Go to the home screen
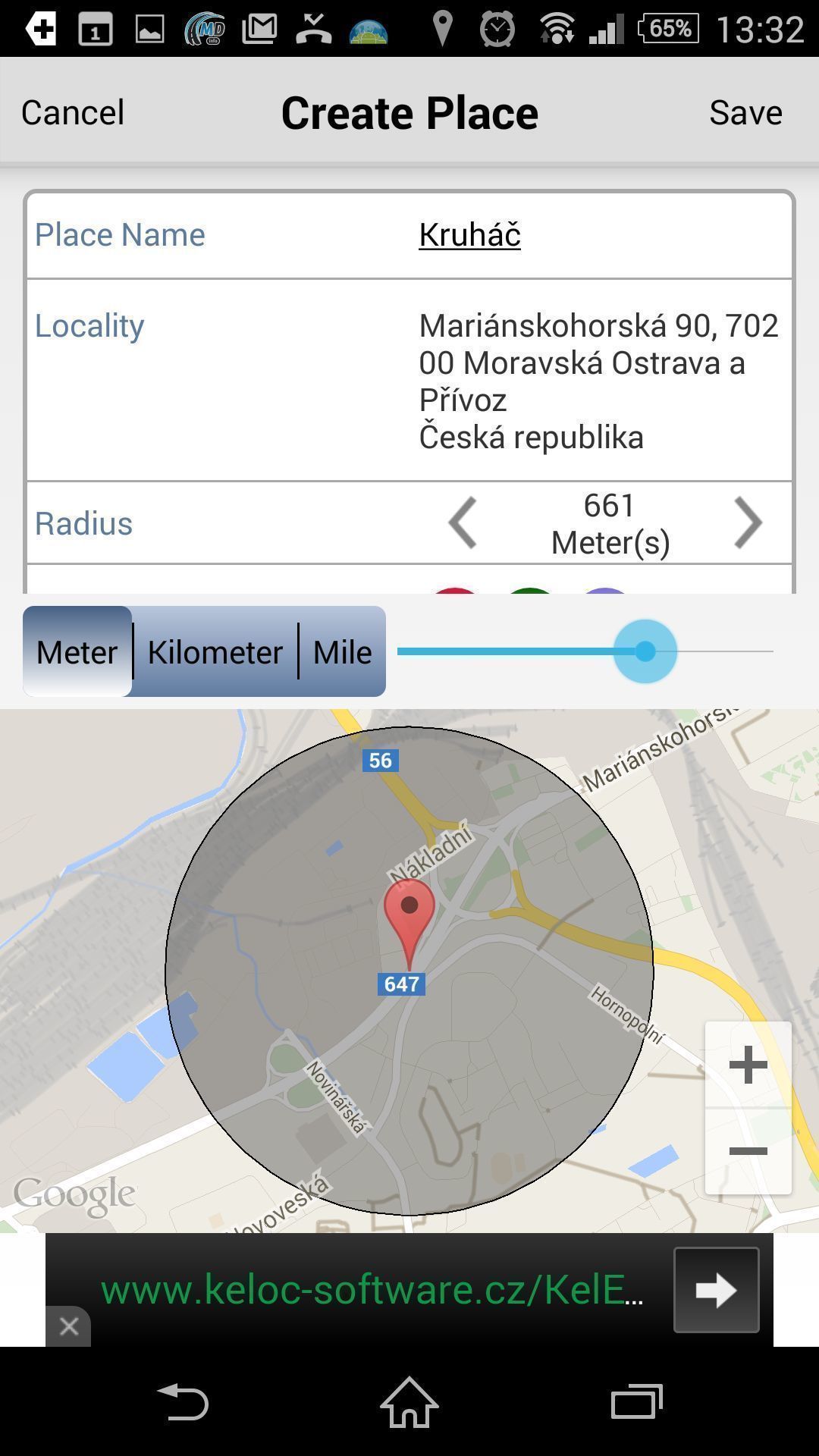 (x=409, y=1401)
